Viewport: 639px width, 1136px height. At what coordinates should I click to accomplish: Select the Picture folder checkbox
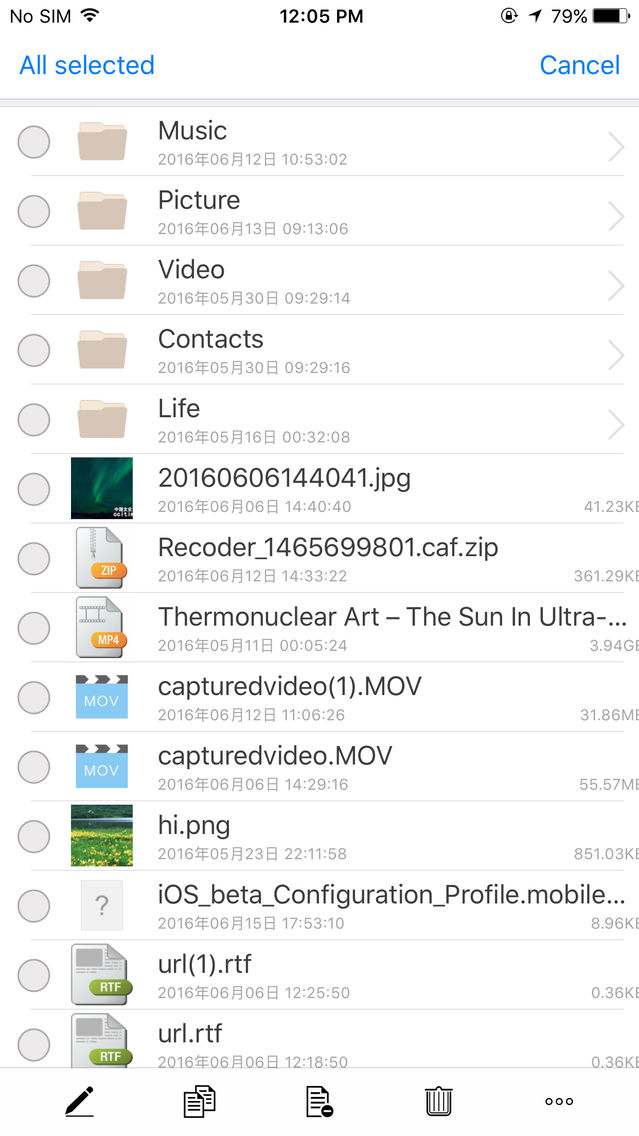[34, 211]
